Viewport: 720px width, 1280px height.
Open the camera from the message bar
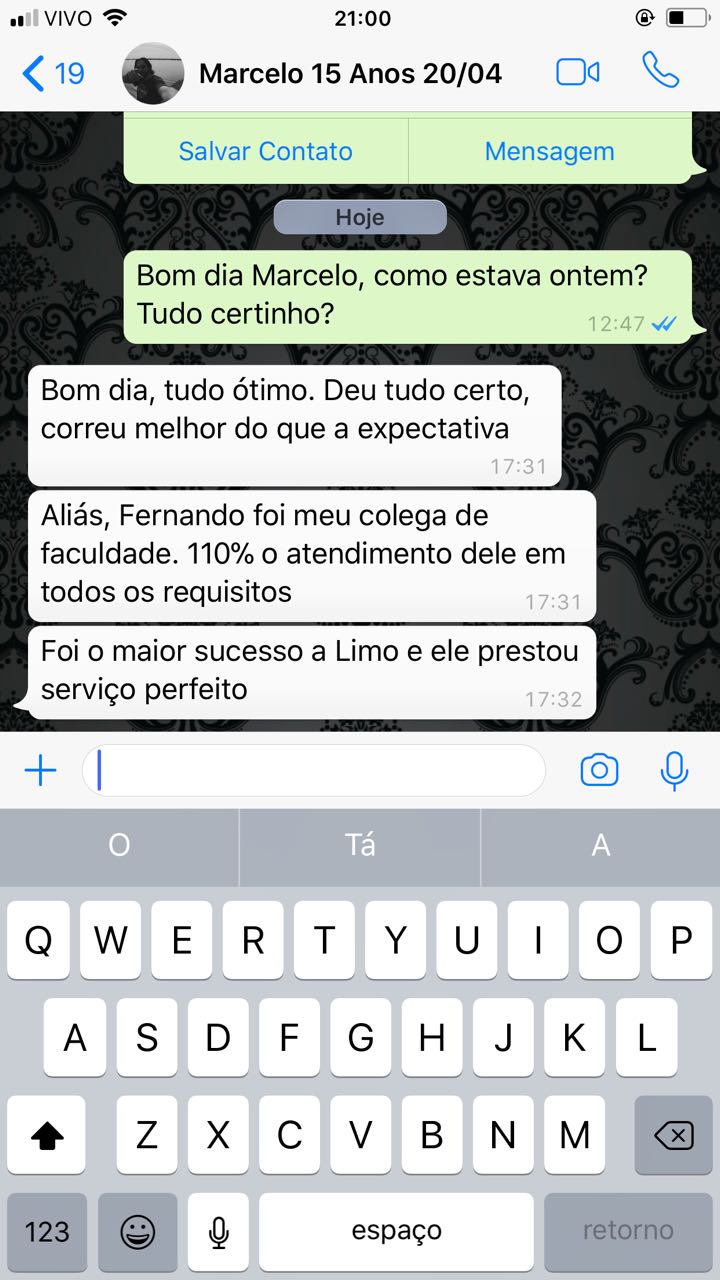pyautogui.click(x=599, y=770)
